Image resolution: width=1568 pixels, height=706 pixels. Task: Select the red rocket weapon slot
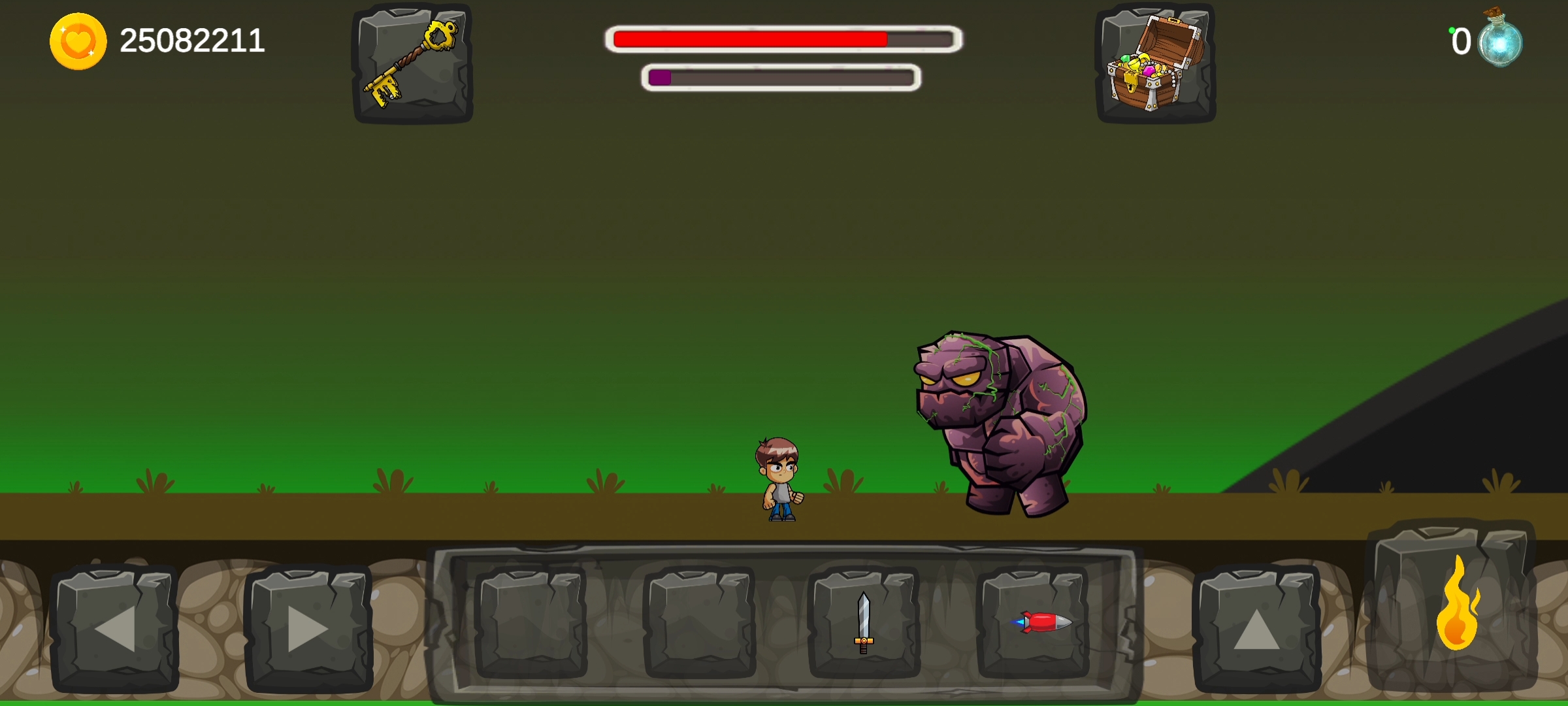(1034, 623)
